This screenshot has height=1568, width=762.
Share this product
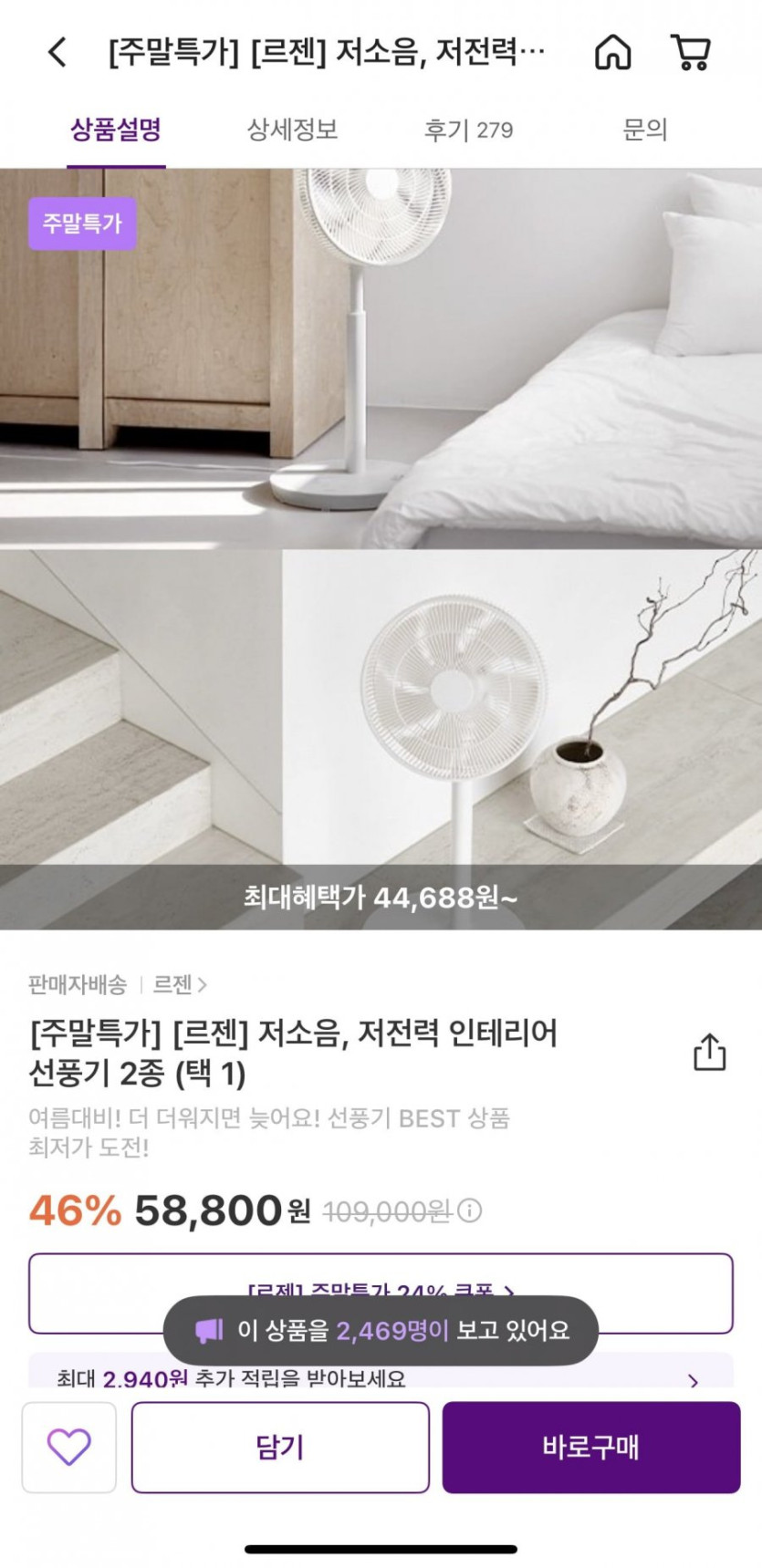click(709, 1051)
